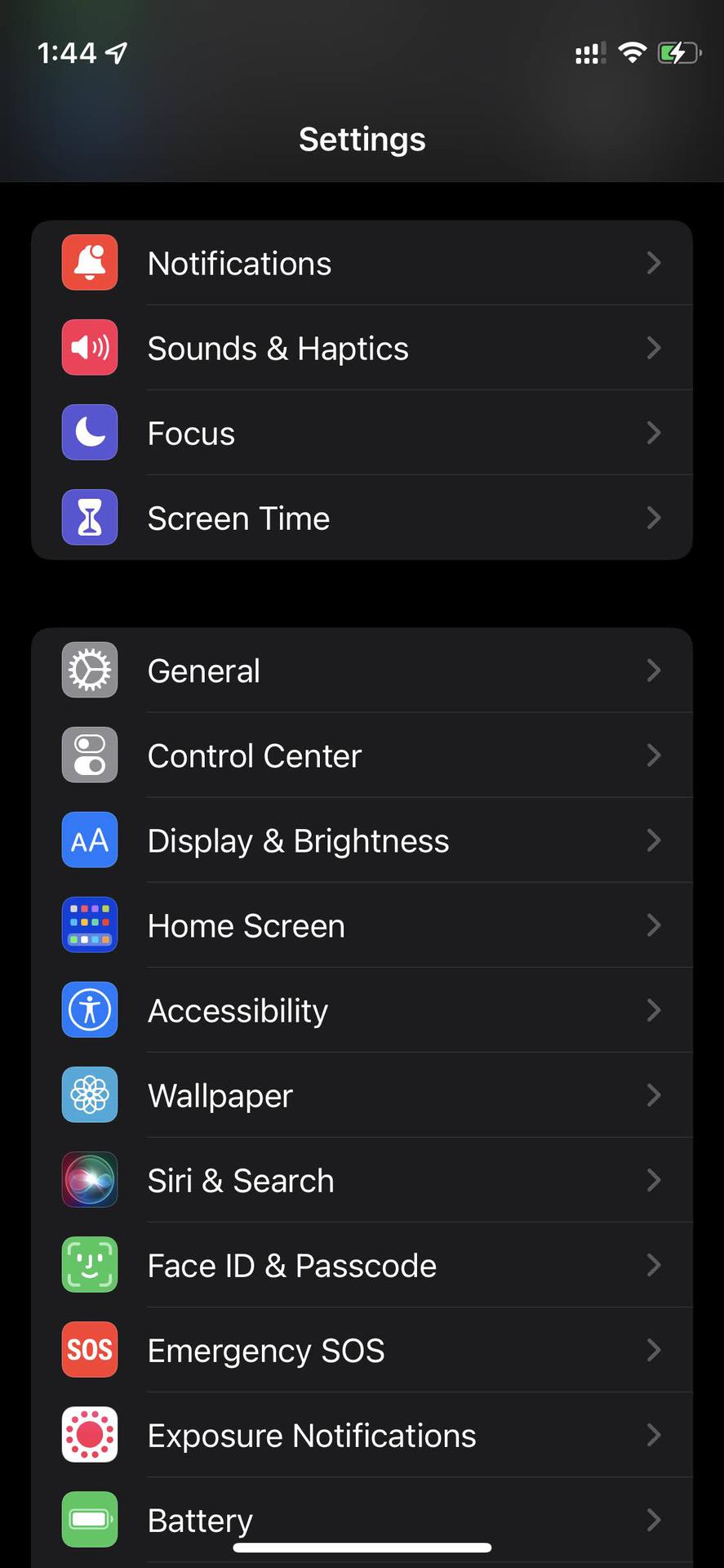Select Control Center
The height and width of the screenshot is (1568, 724).
click(x=362, y=755)
